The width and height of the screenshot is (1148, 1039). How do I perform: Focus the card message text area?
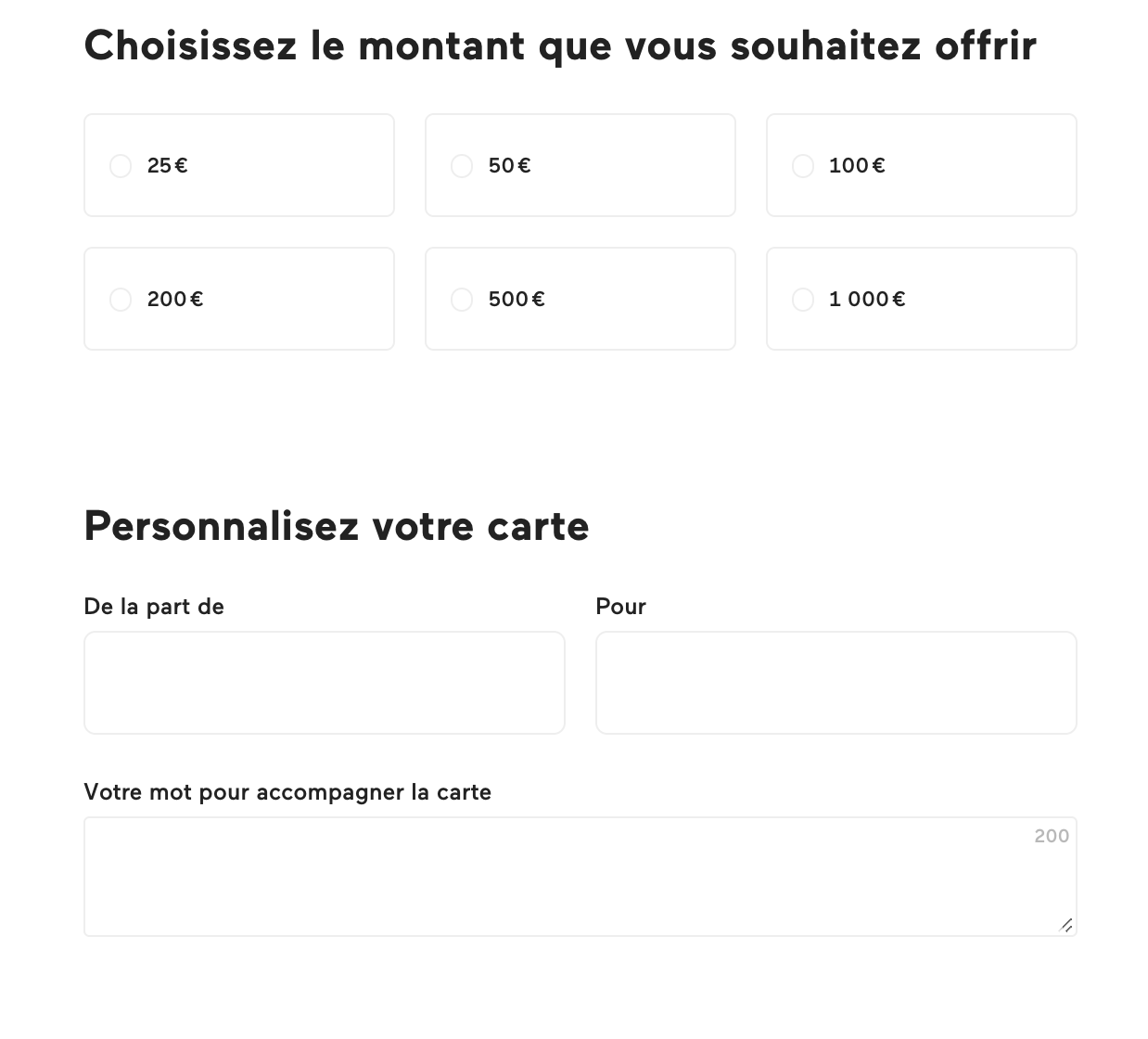pos(580,877)
